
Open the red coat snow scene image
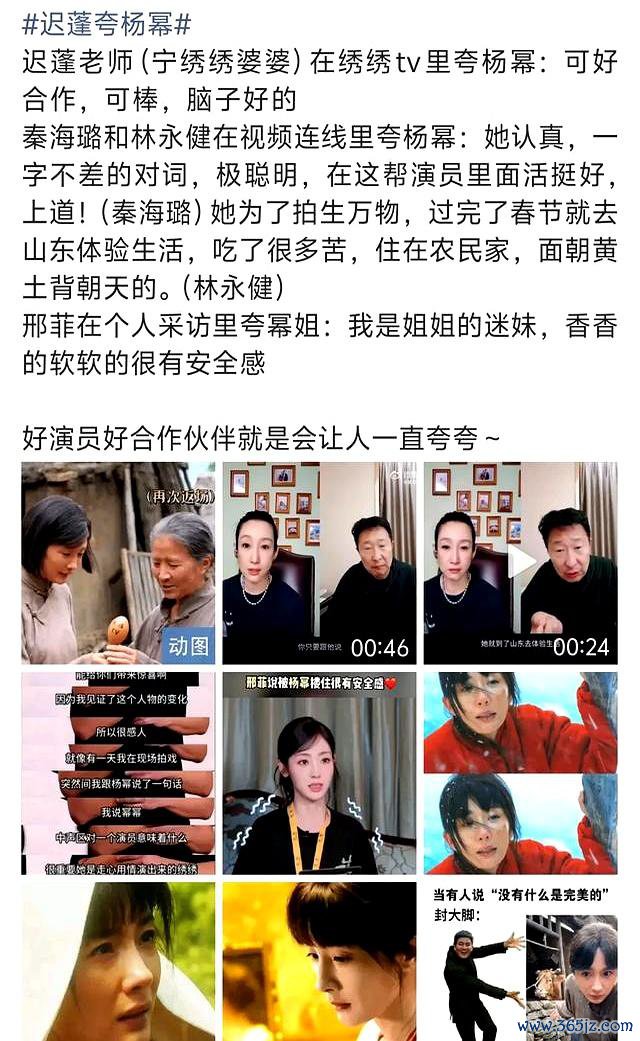click(x=520, y=773)
